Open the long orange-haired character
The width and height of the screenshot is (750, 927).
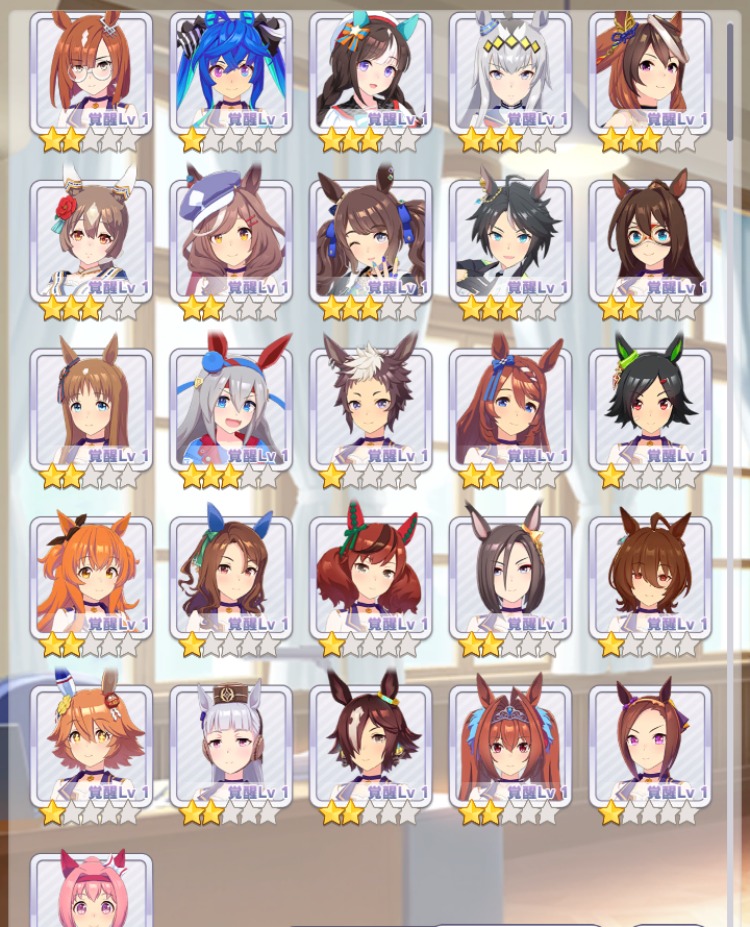coord(91,577)
